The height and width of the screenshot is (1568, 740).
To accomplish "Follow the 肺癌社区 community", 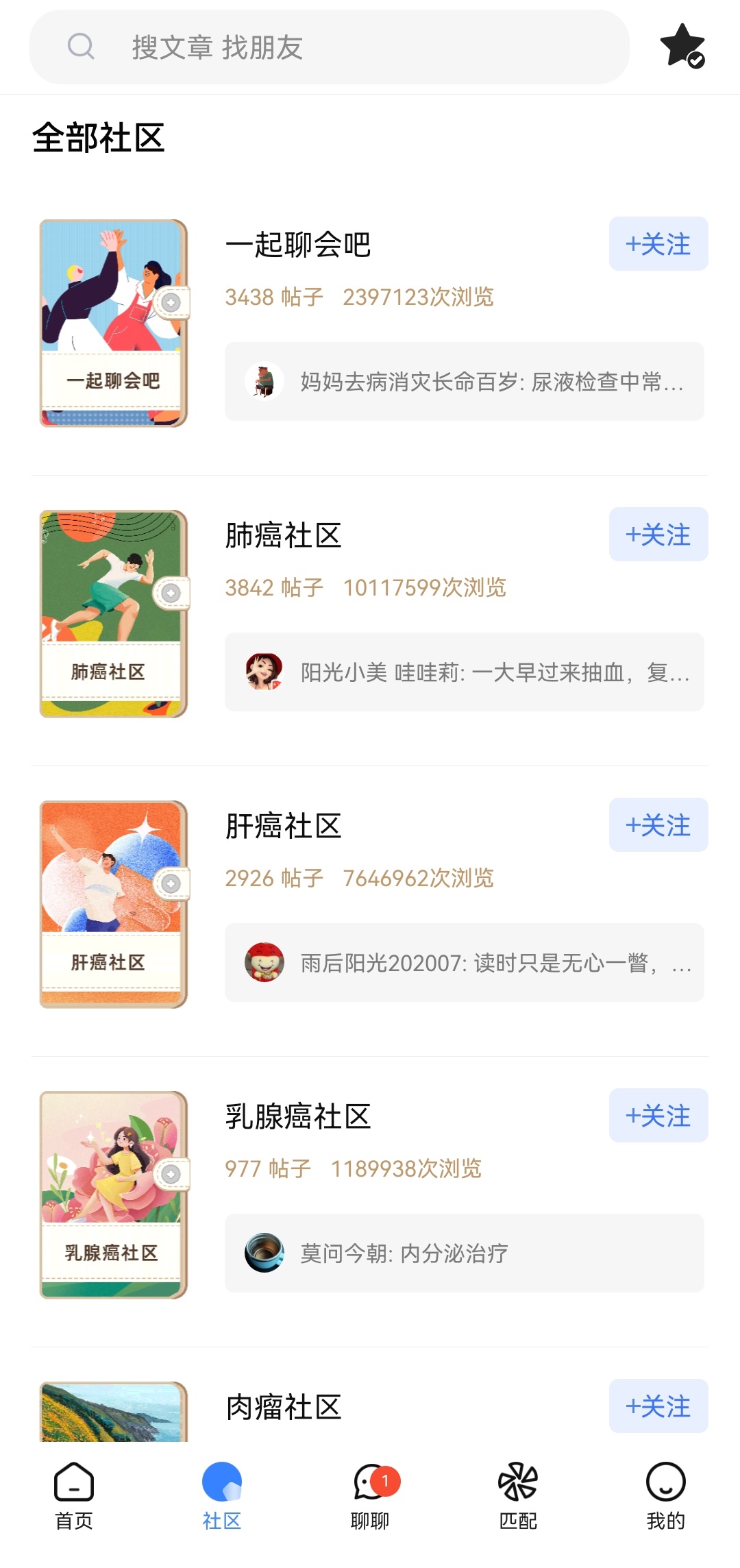I will tap(658, 535).
